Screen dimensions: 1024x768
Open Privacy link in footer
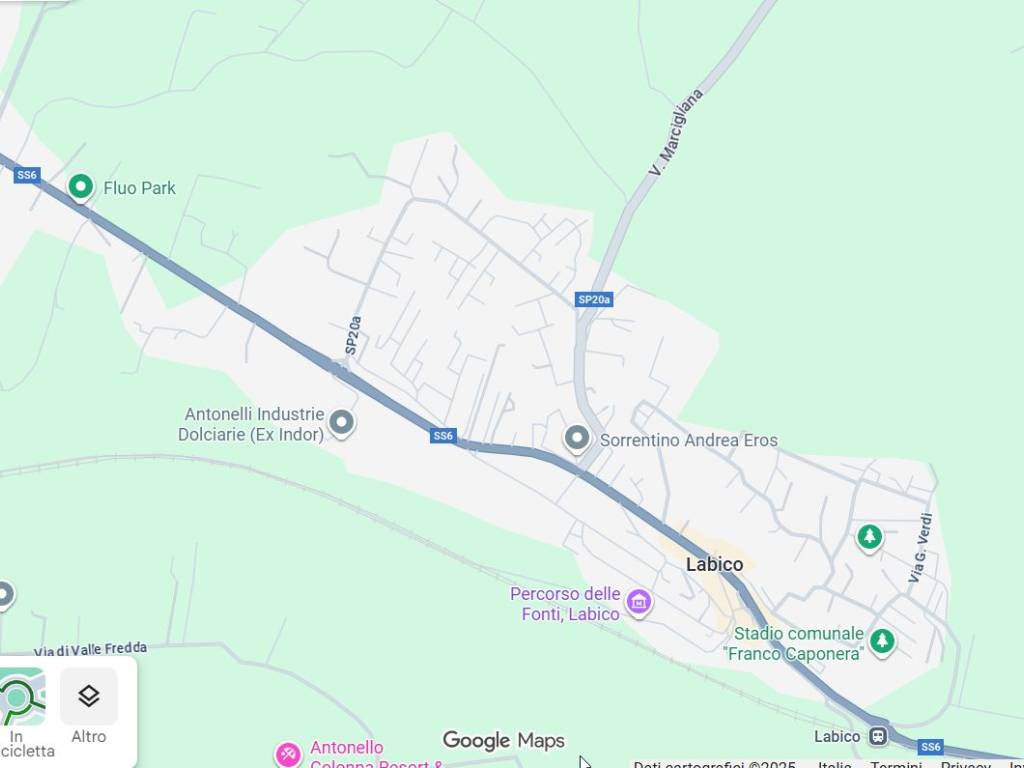click(965, 765)
